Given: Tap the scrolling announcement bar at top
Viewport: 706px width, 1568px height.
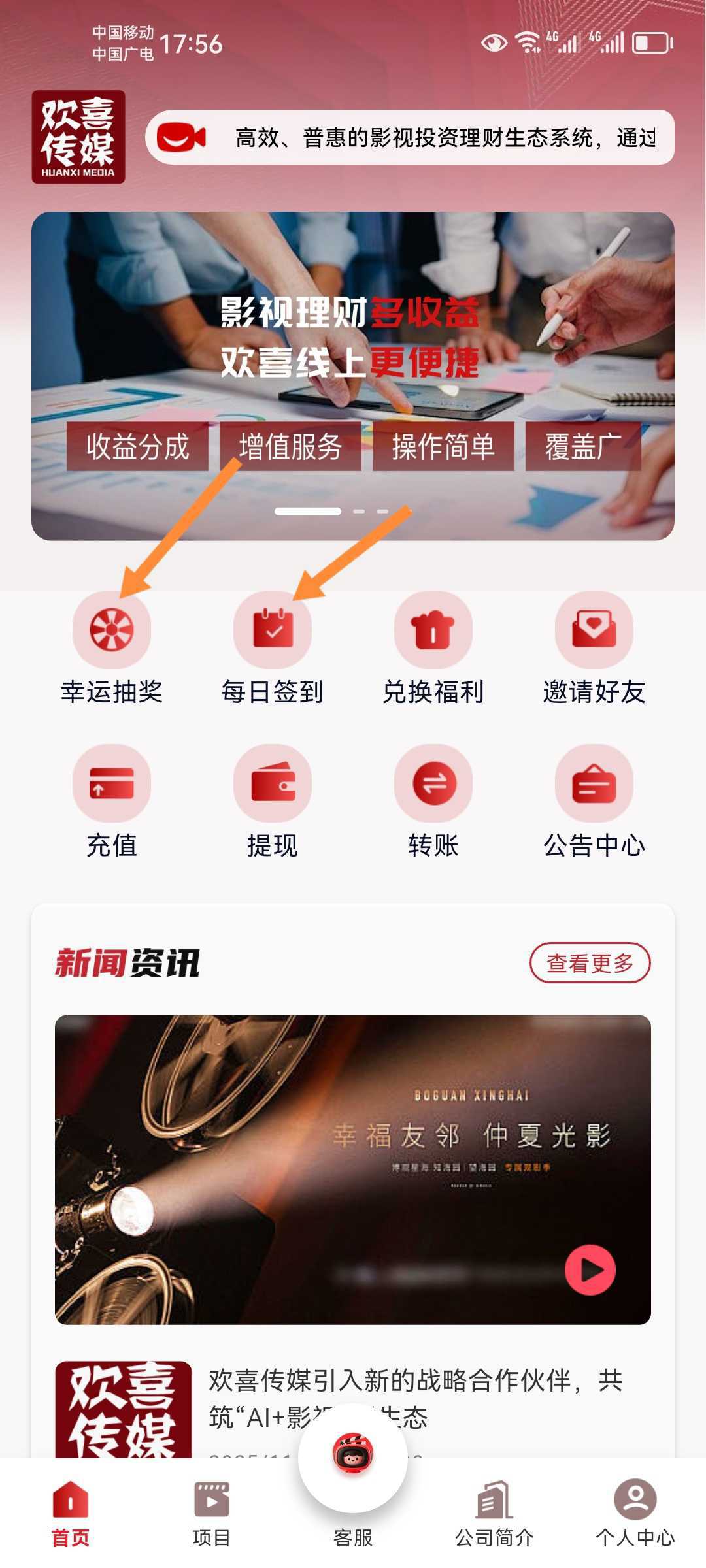Looking at the screenshot, I should tap(410, 138).
